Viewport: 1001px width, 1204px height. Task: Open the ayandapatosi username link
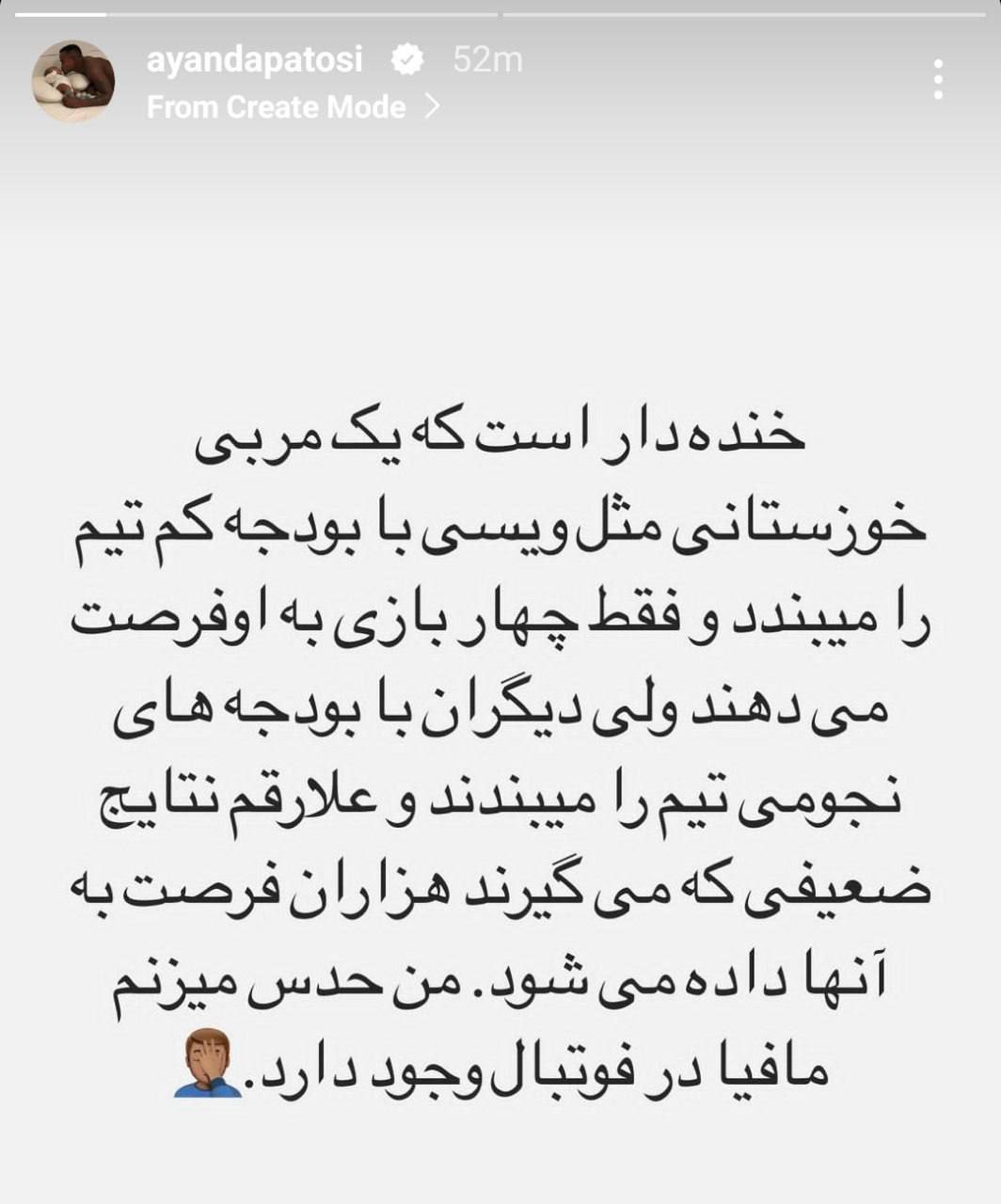pos(254,60)
